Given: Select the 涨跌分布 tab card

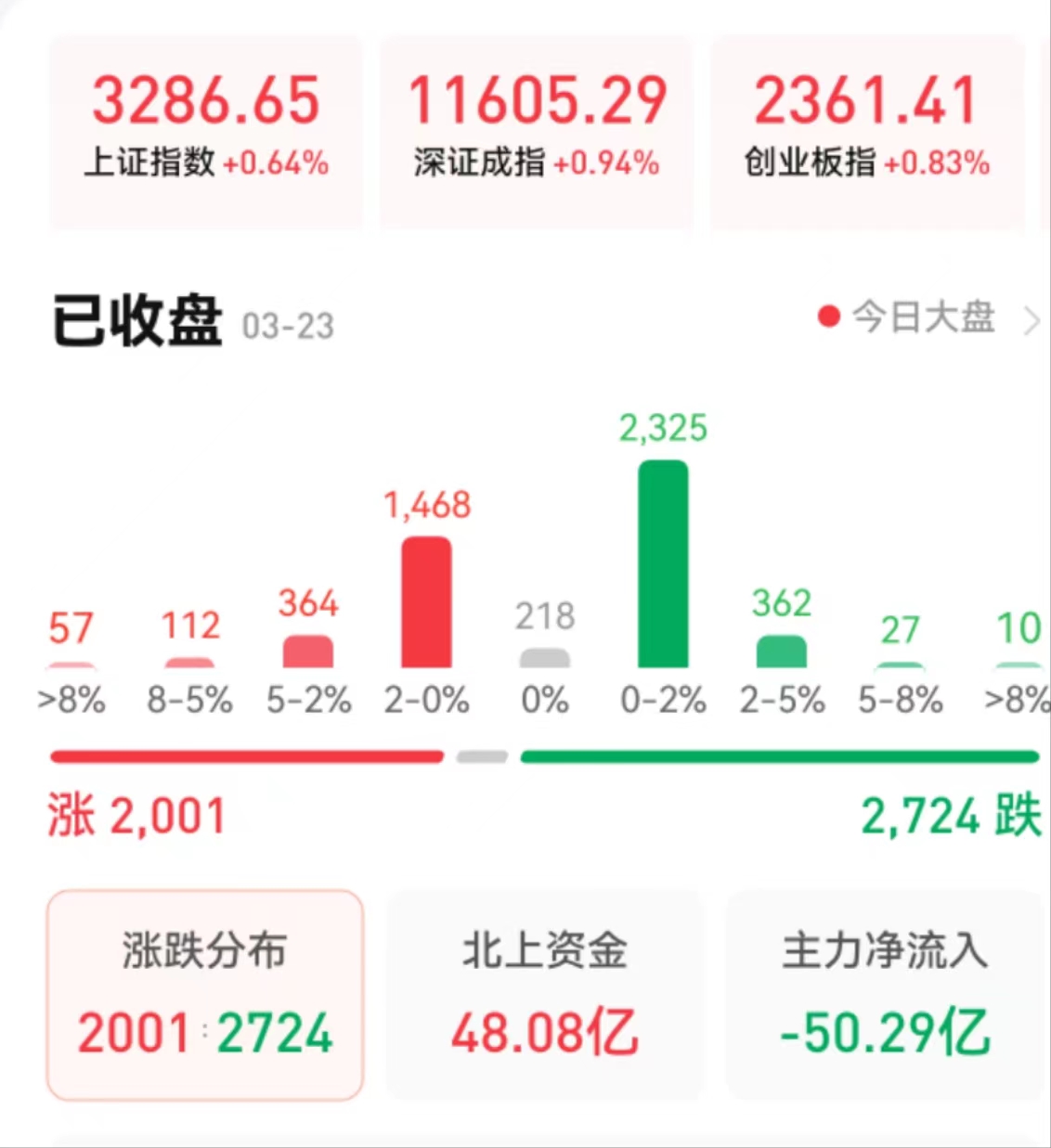Looking at the screenshot, I should pyautogui.click(x=205, y=995).
